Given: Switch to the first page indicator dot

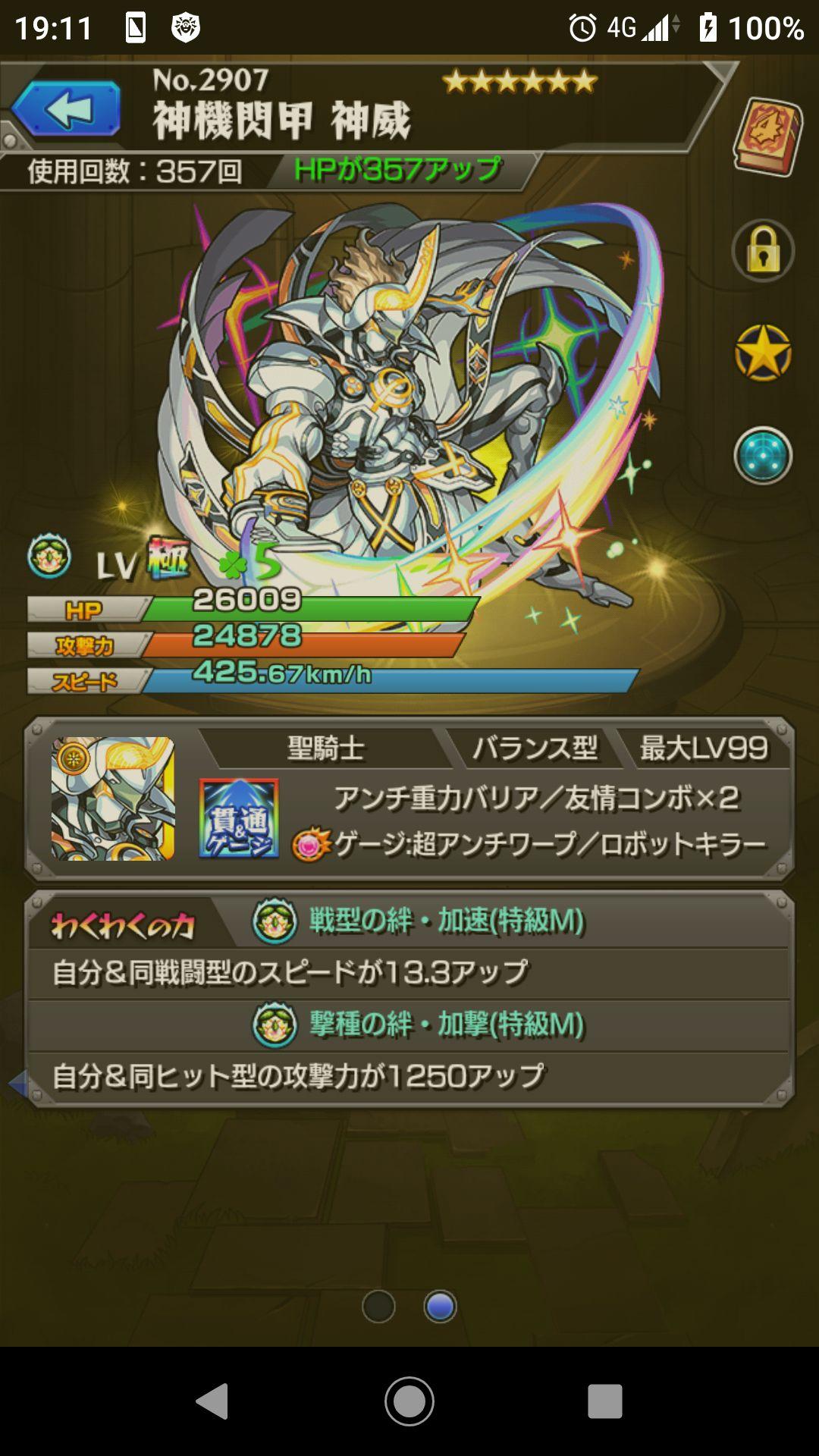Looking at the screenshot, I should pyautogui.click(x=378, y=1307).
